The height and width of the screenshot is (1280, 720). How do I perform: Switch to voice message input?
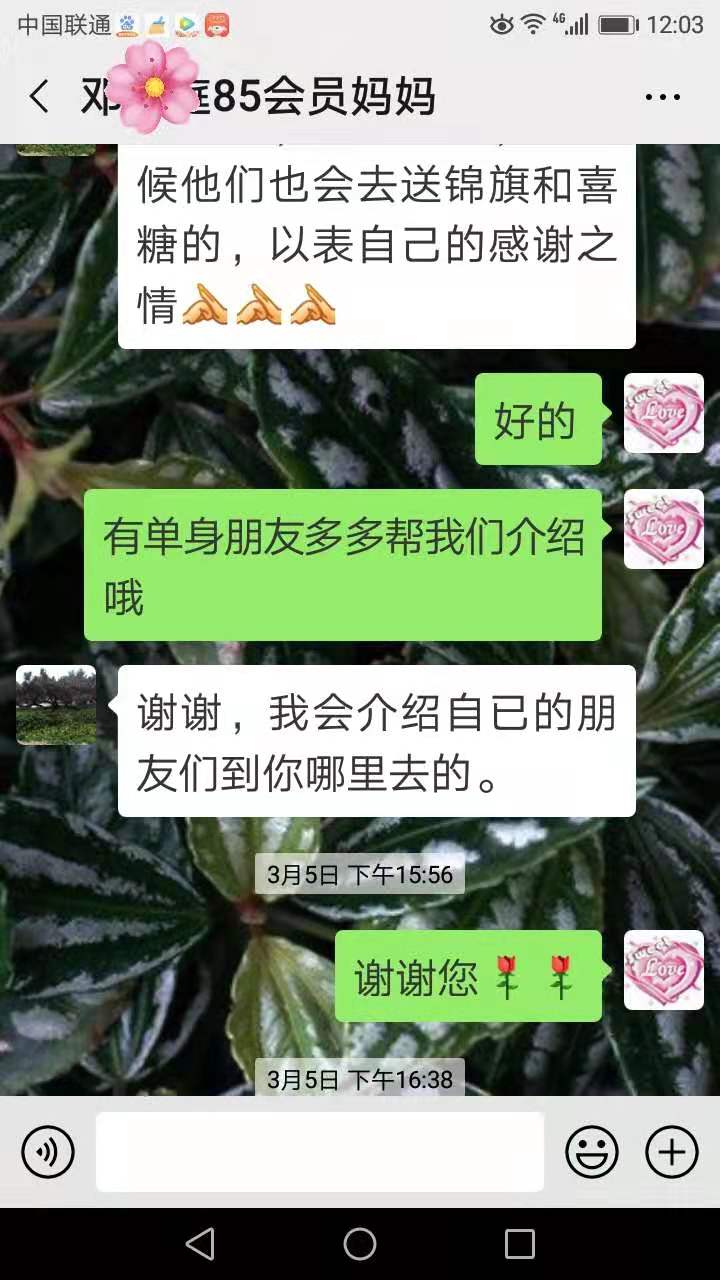pyautogui.click(x=48, y=1152)
